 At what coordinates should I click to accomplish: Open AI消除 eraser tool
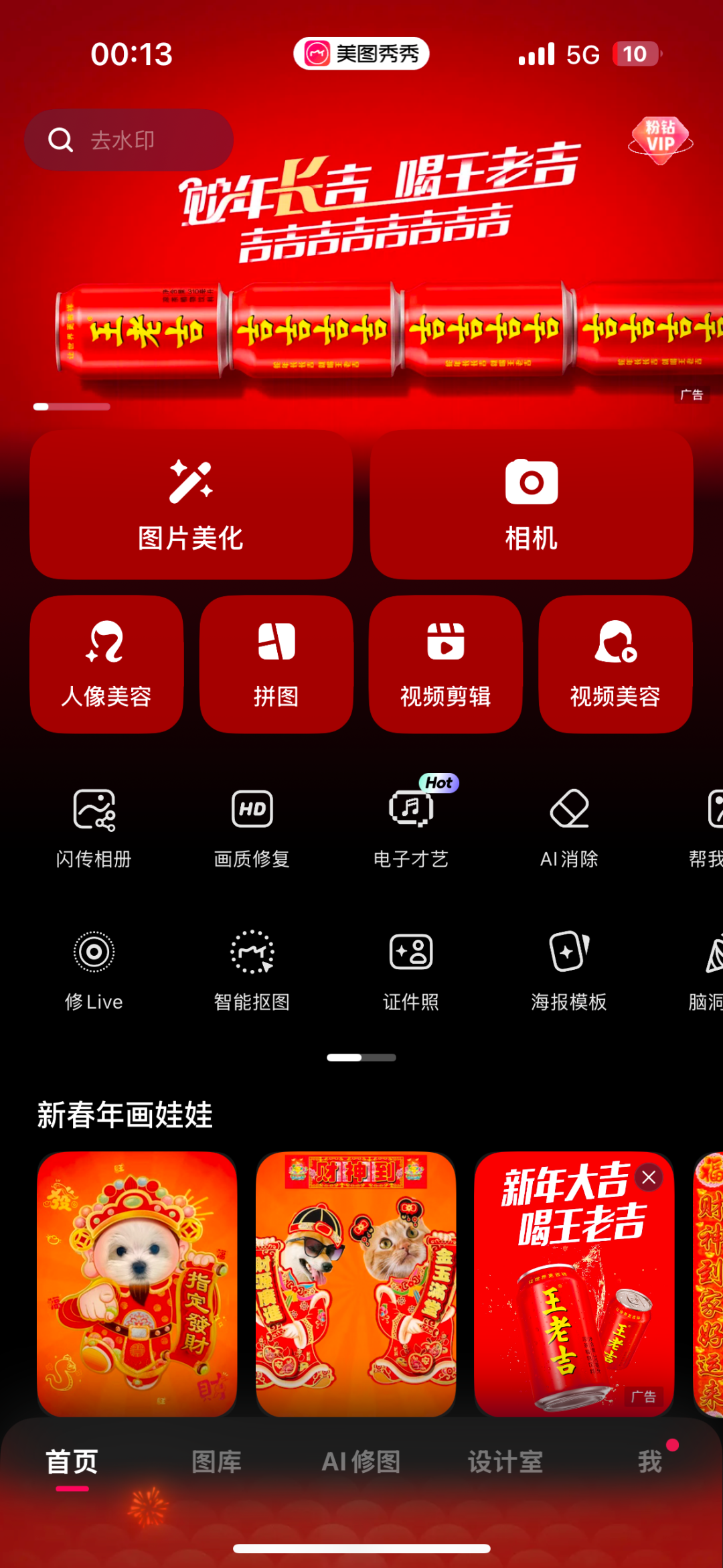(569, 828)
